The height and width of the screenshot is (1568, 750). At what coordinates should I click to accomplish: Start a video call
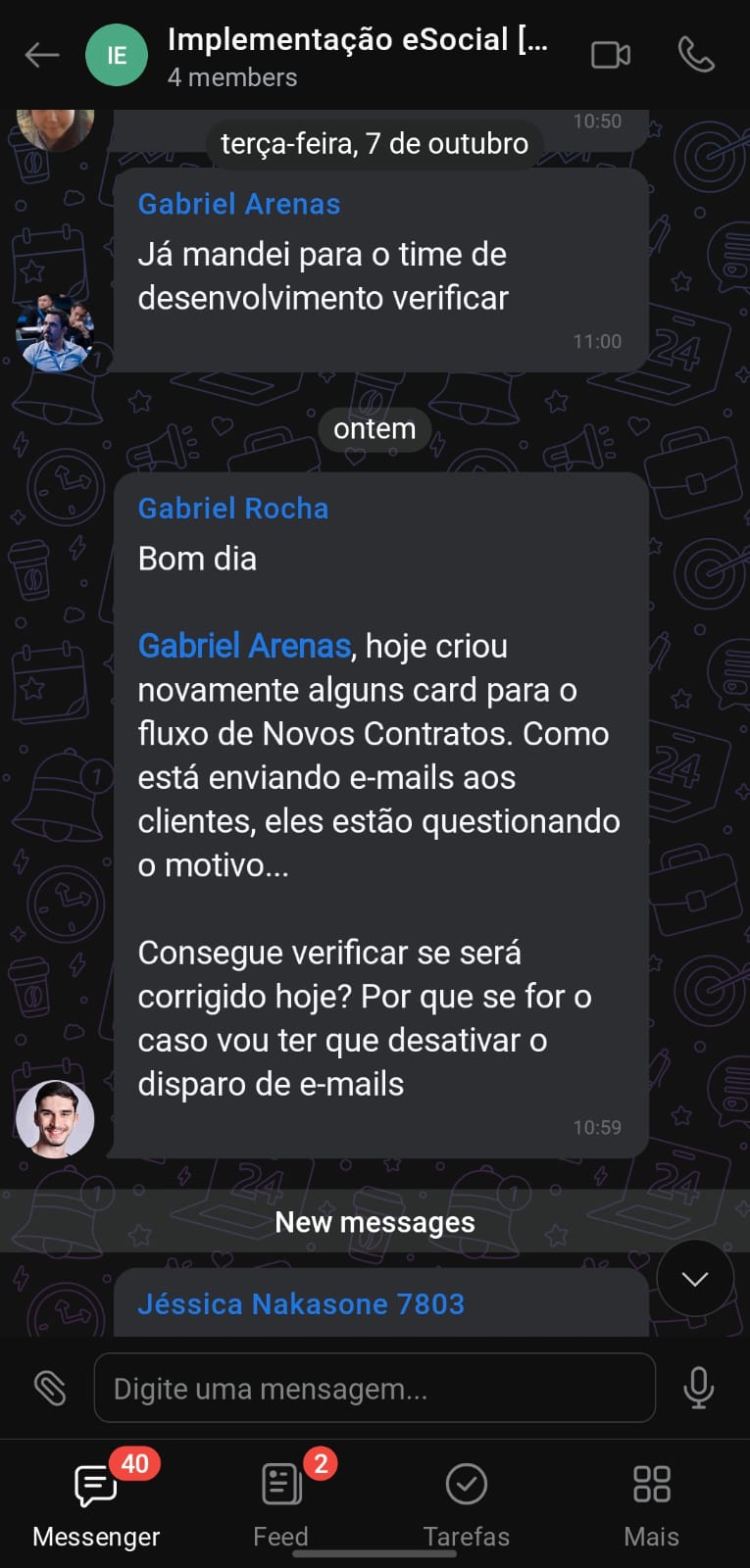[x=610, y=55]
